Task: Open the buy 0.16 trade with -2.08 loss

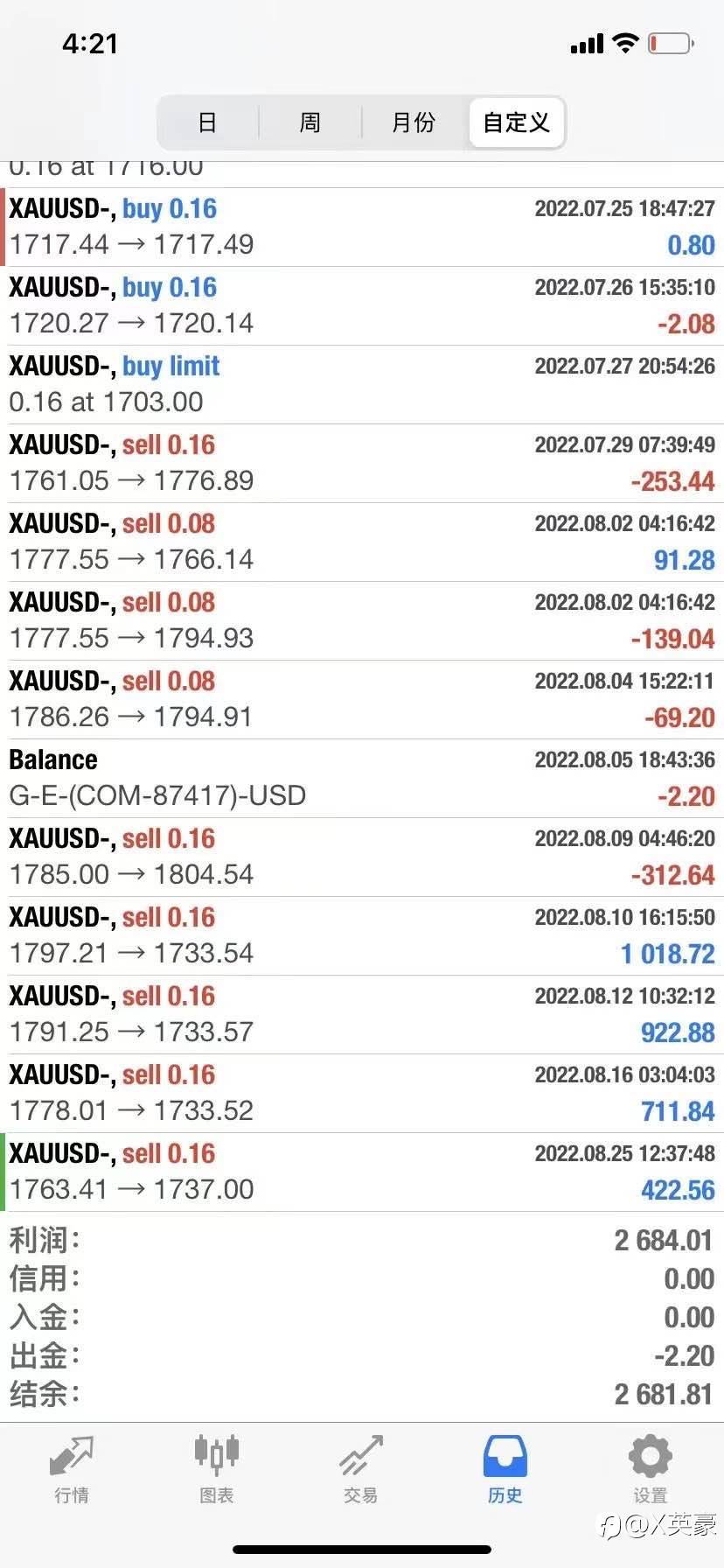Action: coord(362,305)
